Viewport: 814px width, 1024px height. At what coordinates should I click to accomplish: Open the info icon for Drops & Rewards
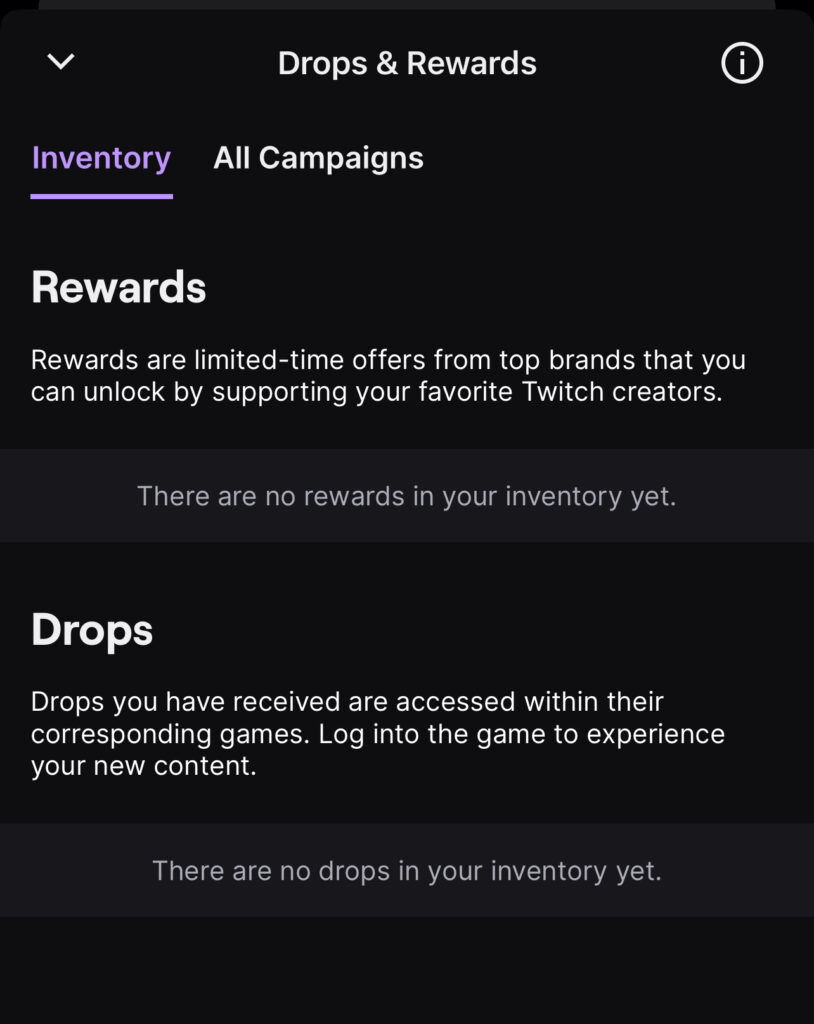click(742, 64)
